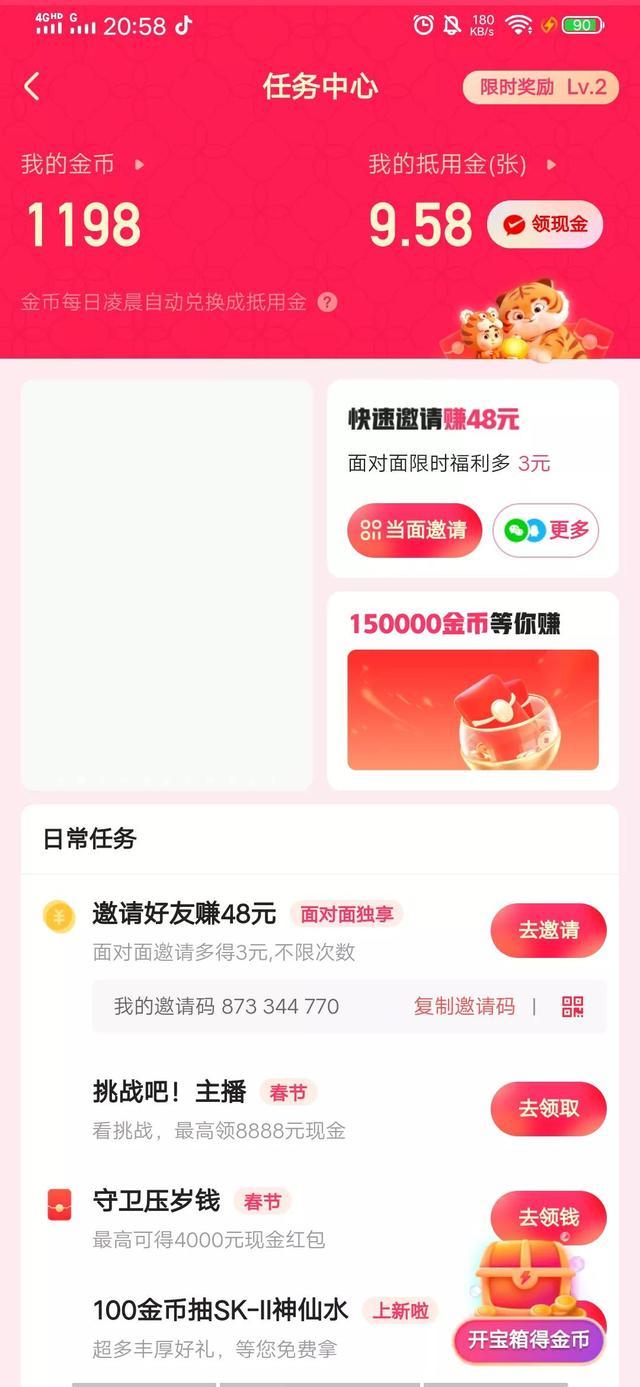The height and width of the screenshot is (1387, 640).
Task: Go back from 任务中心
Action: (32, 87)
